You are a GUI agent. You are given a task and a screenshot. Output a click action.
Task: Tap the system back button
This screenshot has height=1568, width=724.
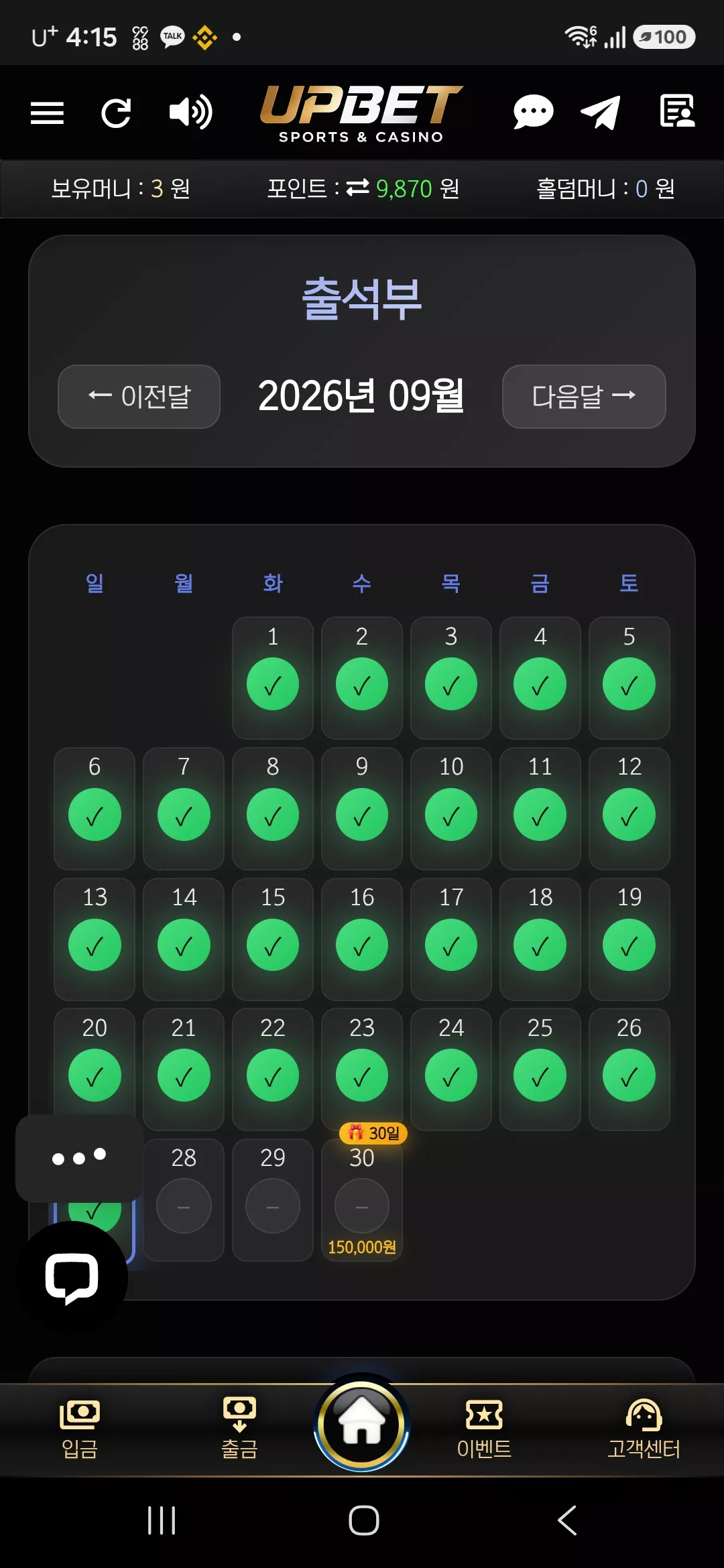pyautogui.click(x=567, y=1520)
